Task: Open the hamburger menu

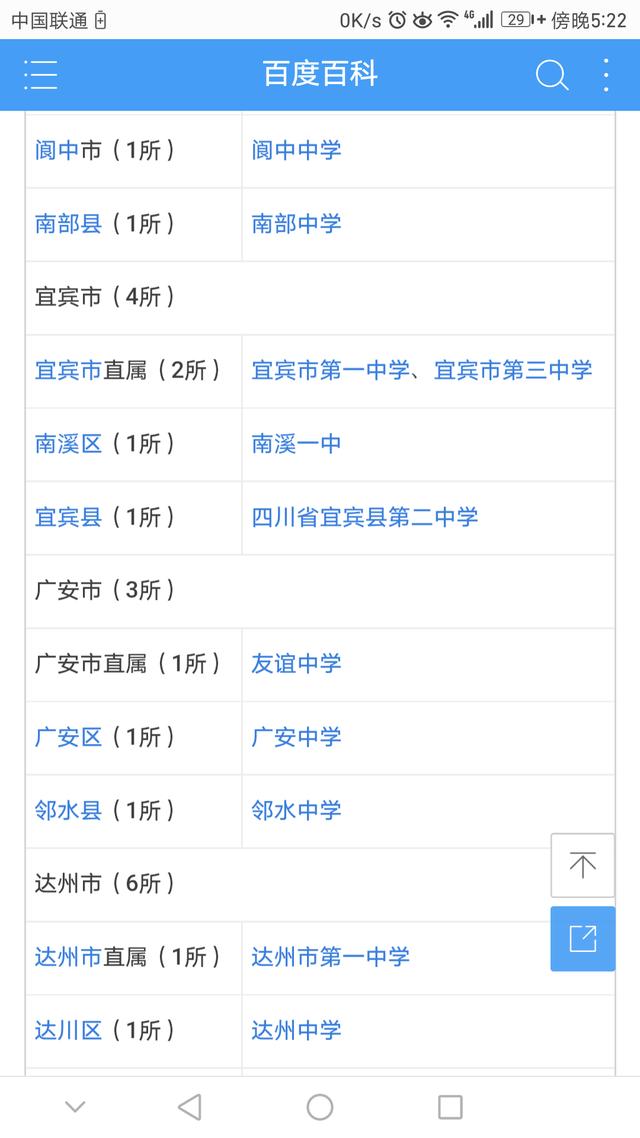Action: click(41, 75)
